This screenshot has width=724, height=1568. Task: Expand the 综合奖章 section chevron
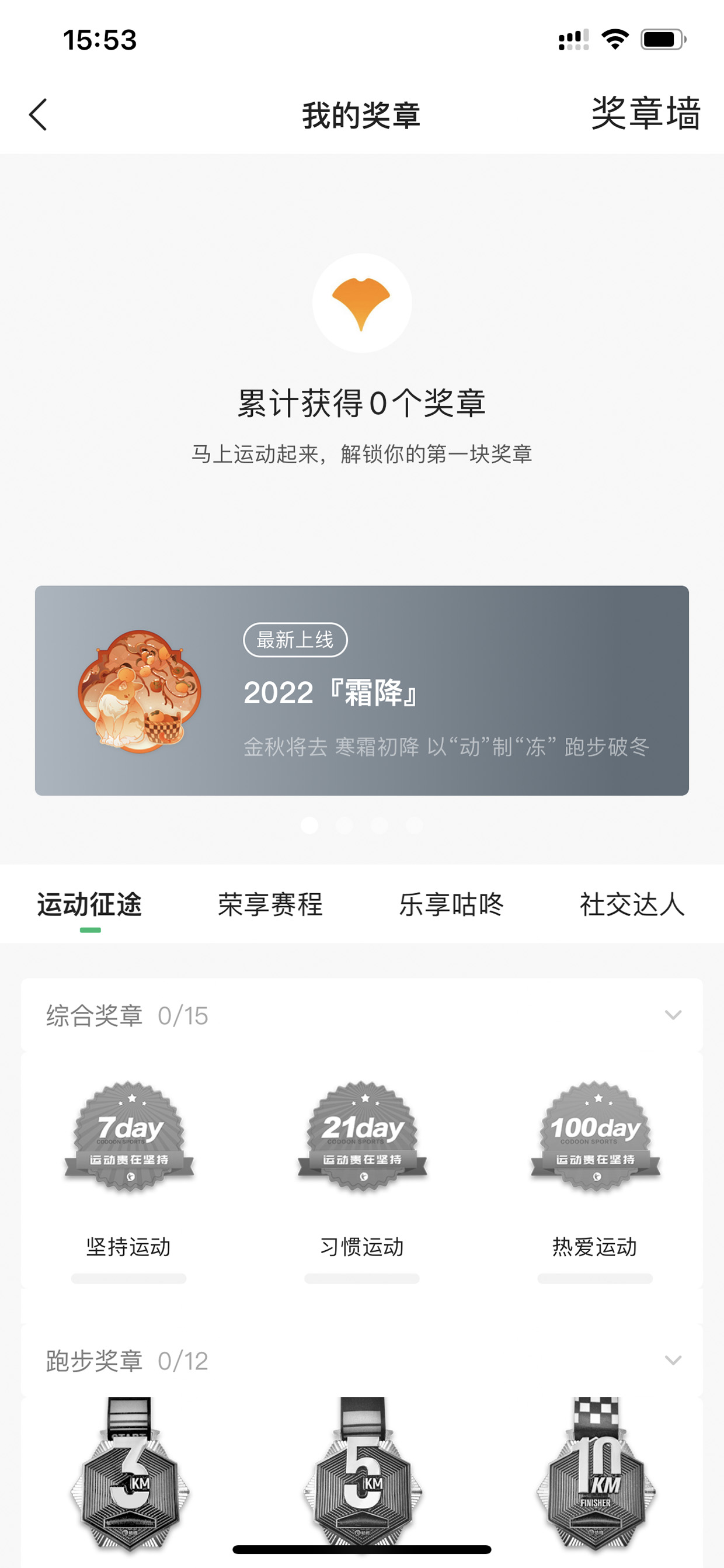click(673, 1015)
